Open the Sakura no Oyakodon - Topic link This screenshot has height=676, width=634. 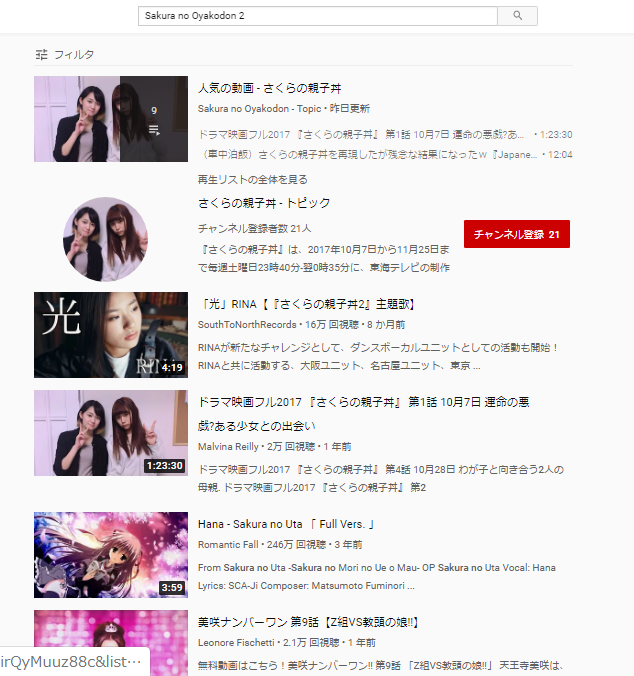point(257,108)
